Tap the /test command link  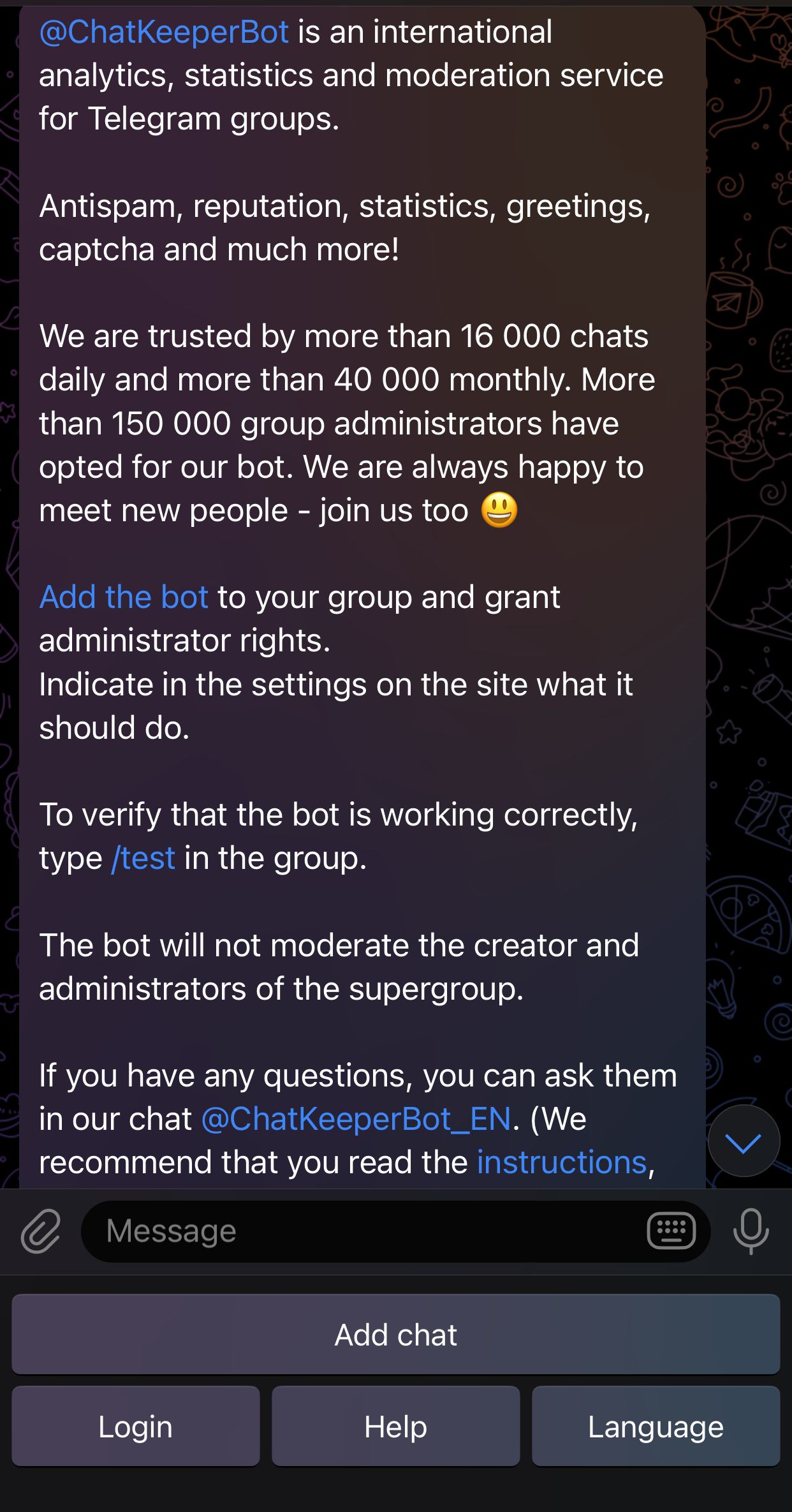pyautogui.click(x=144, y=857)
